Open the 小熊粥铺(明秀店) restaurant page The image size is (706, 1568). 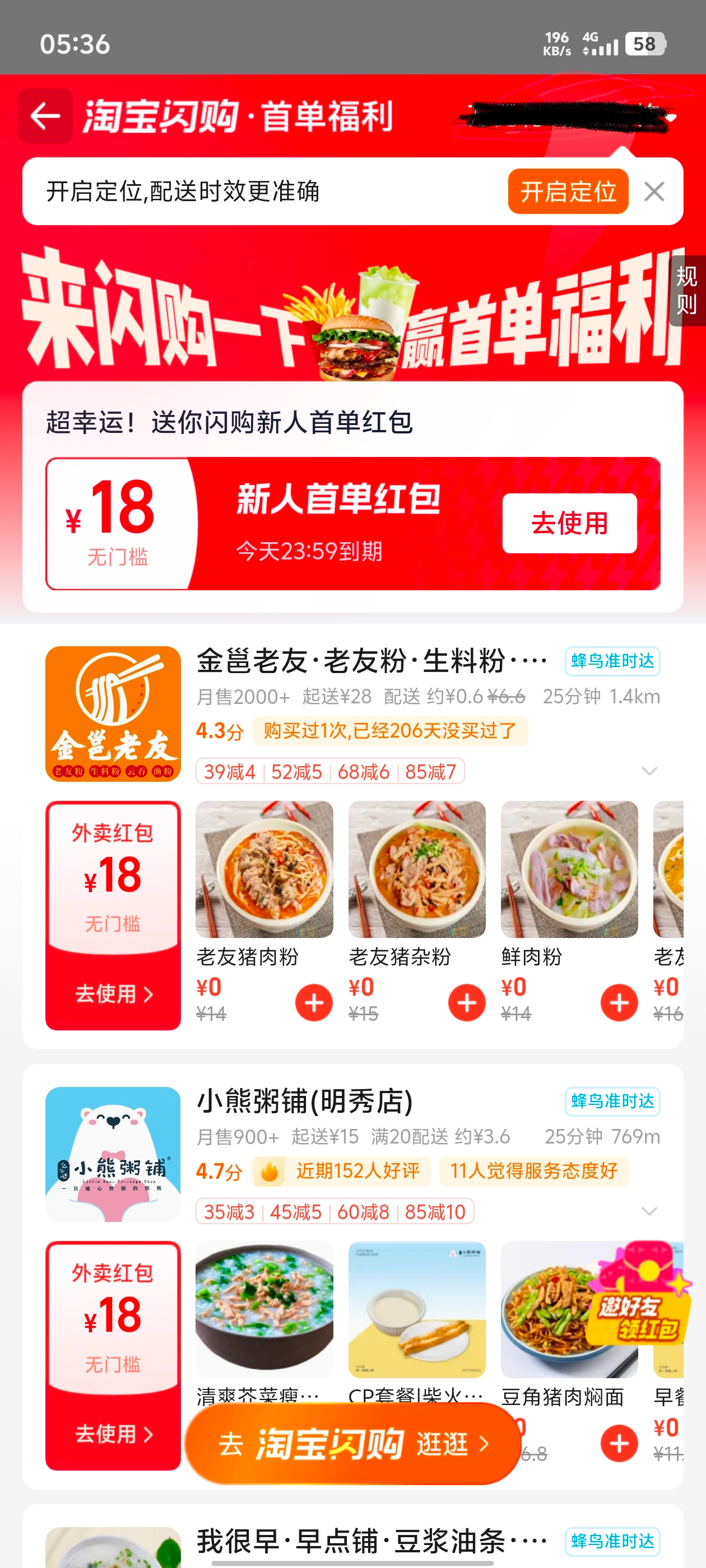click(x=305, y=1101)
